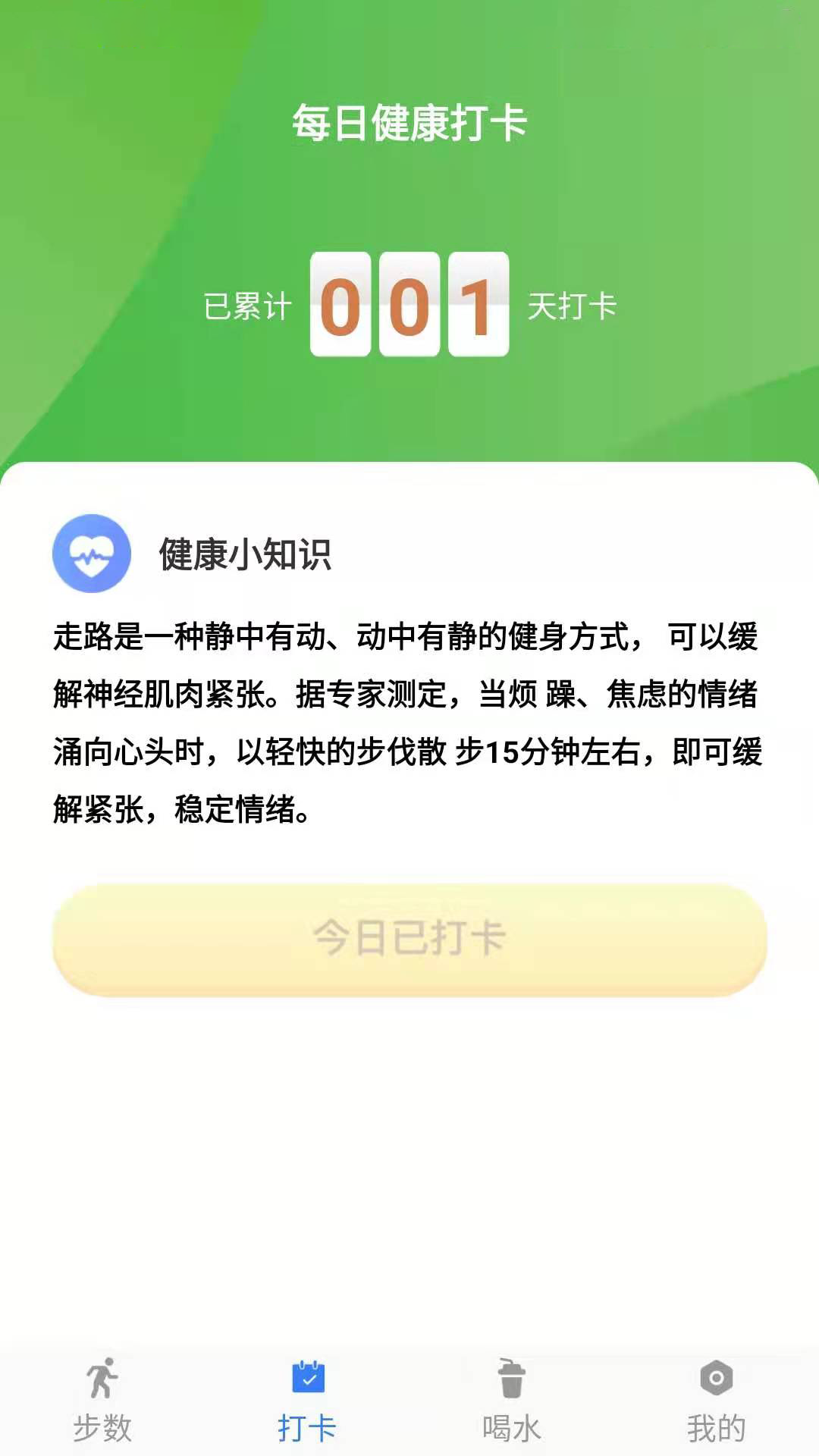
Task: Click the white rounded content card
Action: (409, 1100)
